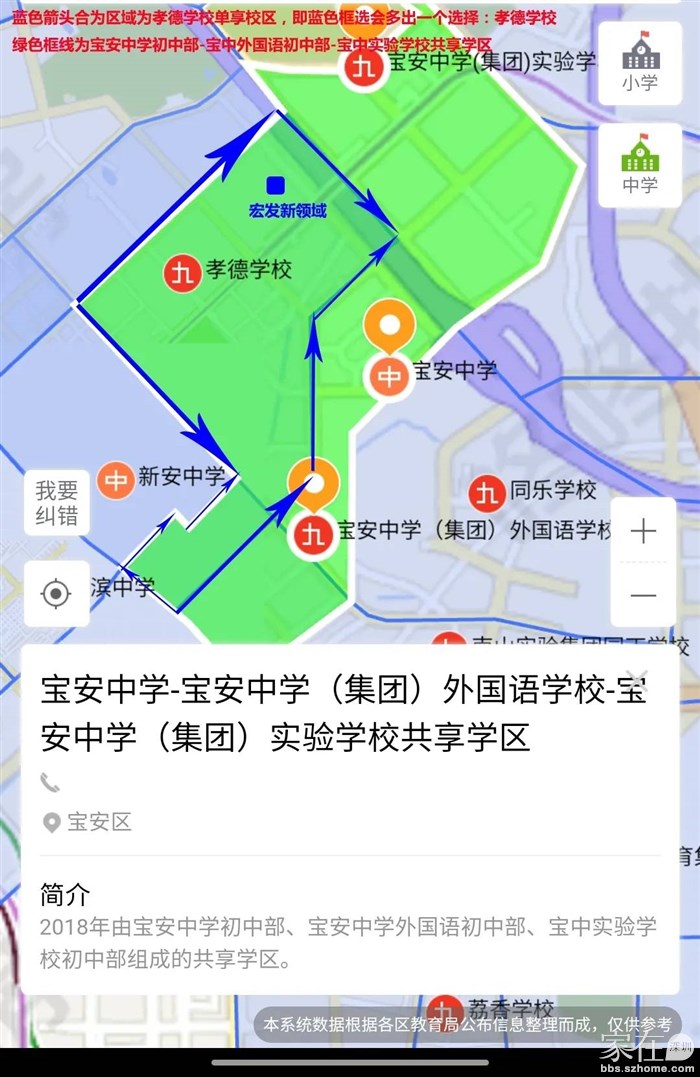Zoom out of the map
The width and height of the screenshot is (700, 1077).
point(643,596)
